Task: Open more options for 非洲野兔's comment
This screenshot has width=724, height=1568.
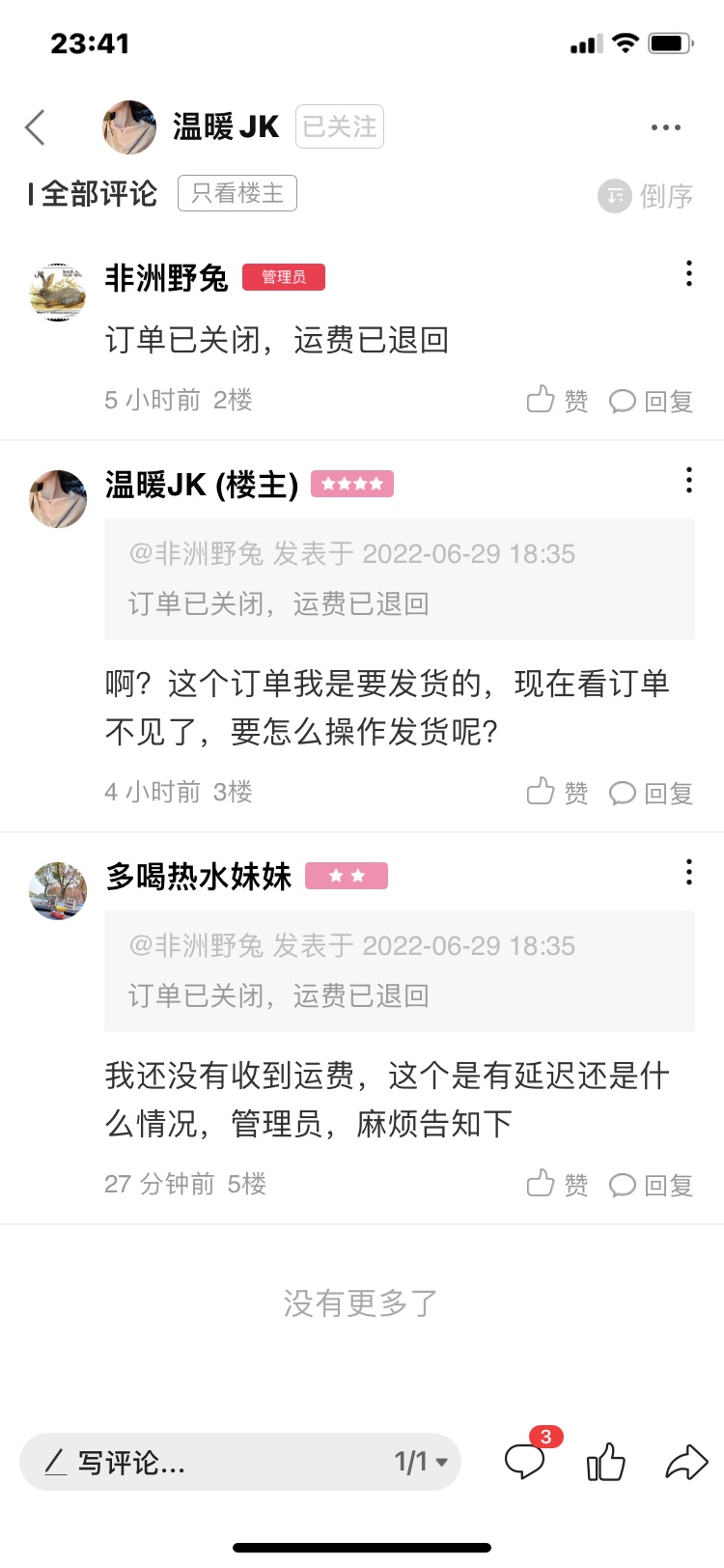Action: click(x=688, y=273)
